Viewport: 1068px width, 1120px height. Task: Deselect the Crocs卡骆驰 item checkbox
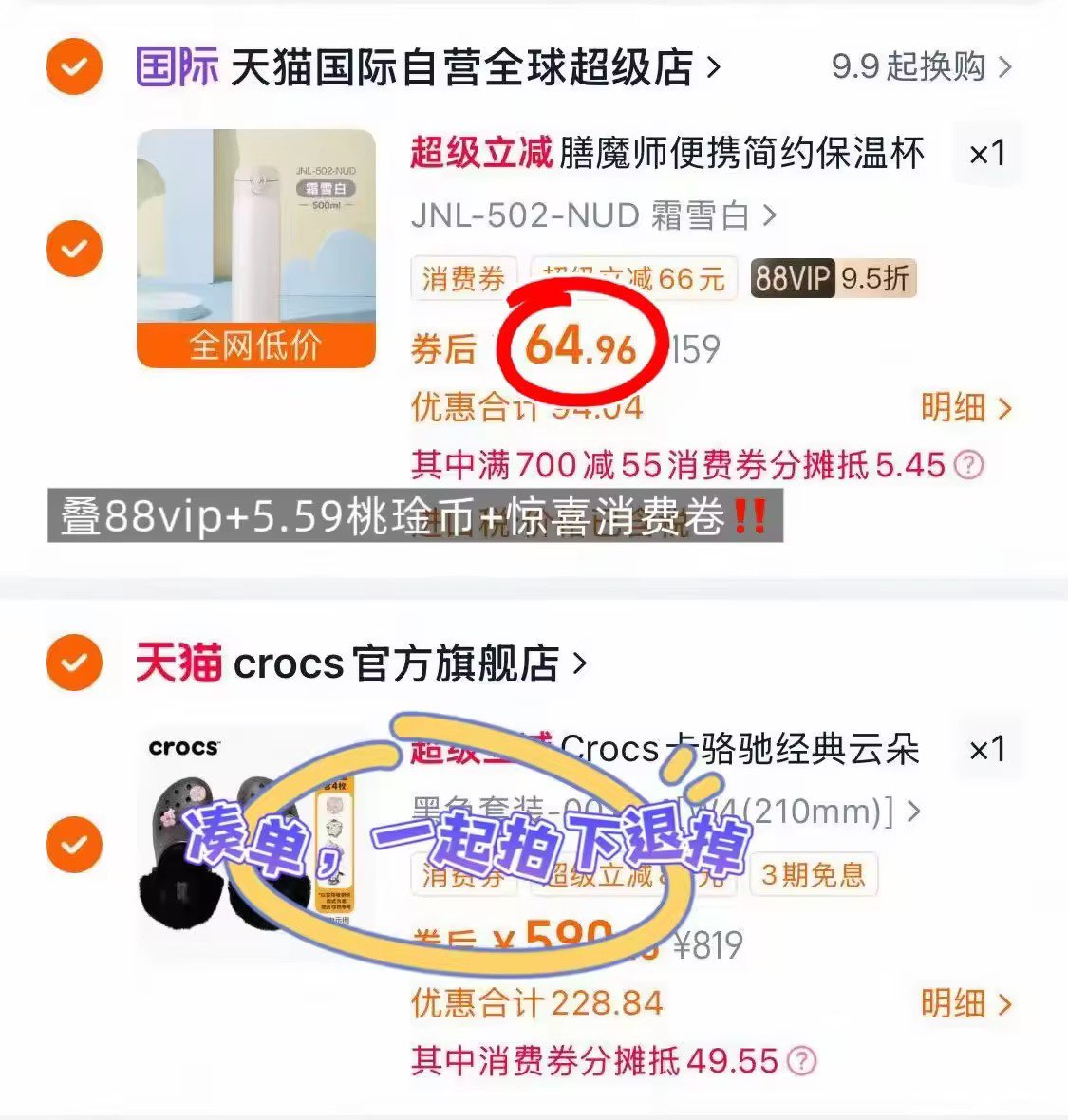click(74, 844)
